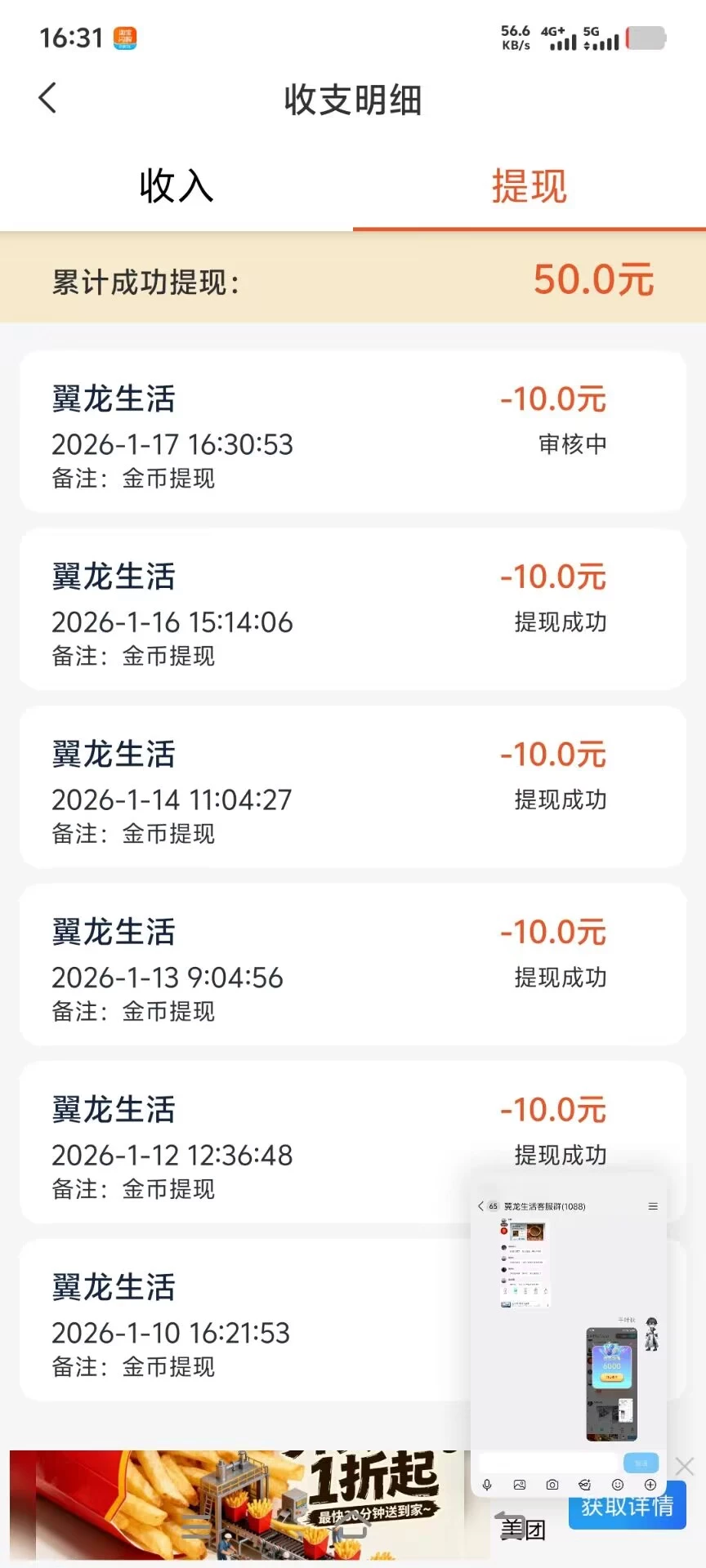Image resolution: width=706 pixels, height=1568 pixels.
Task: Go back from 收支明细 page
Action: [x=48, y=98]
